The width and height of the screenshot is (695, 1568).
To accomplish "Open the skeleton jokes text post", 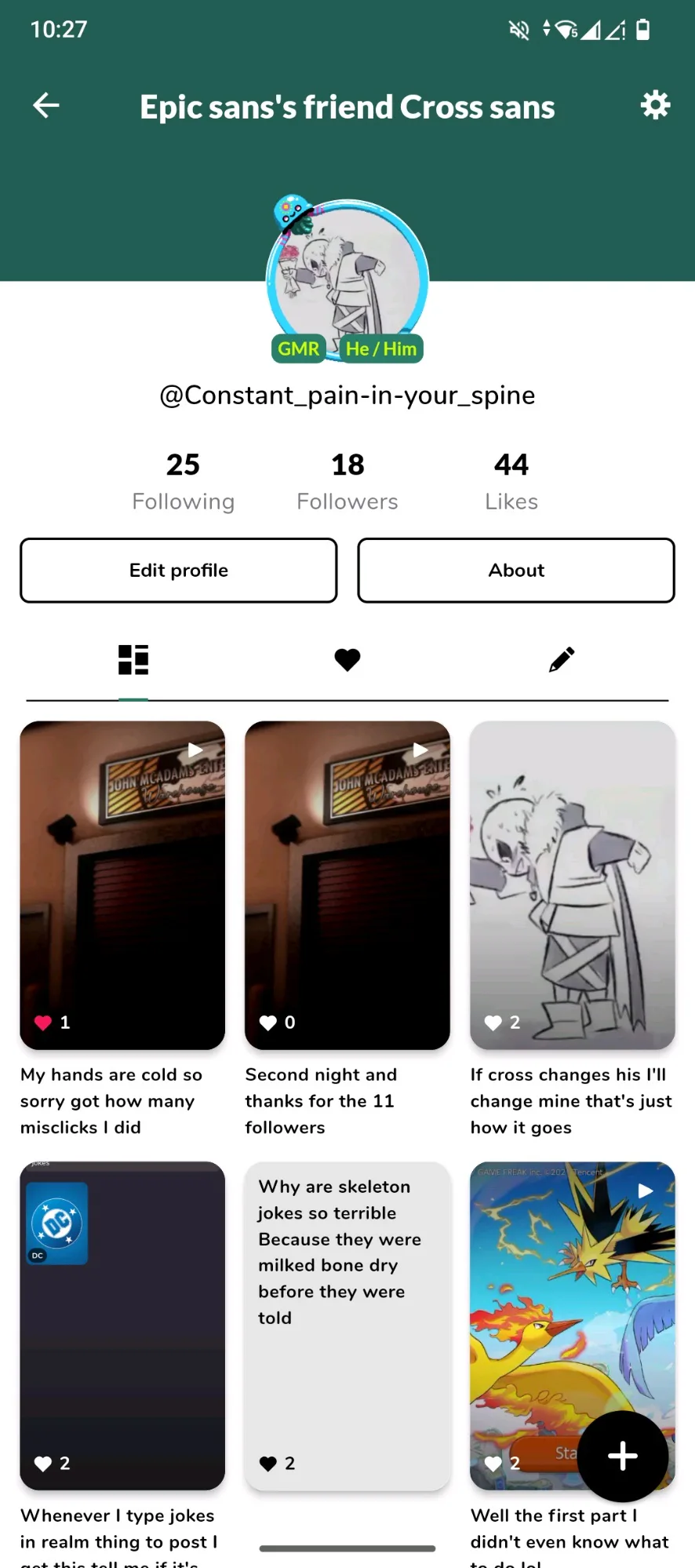I will click(x=347, y=1325).
